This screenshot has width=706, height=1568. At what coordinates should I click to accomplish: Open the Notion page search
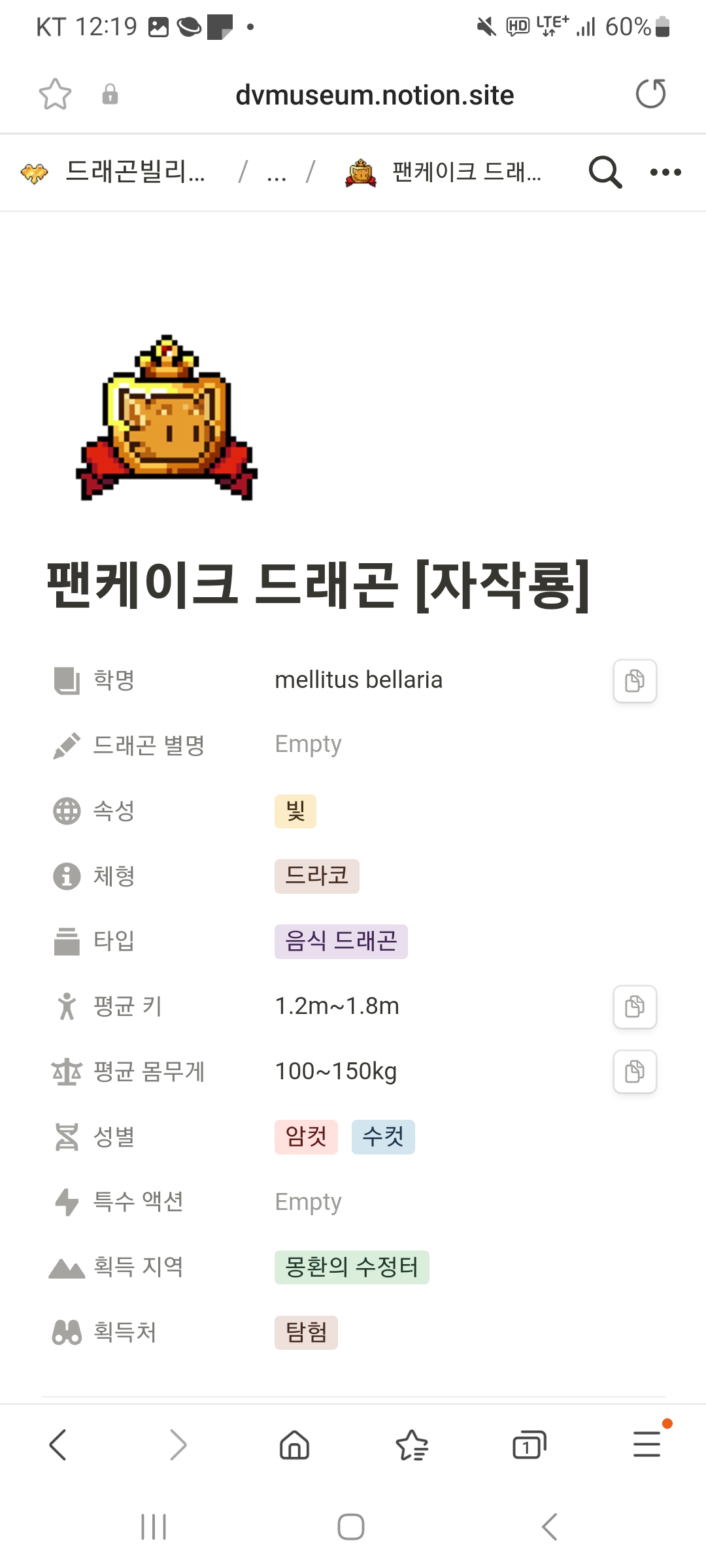(605, 172)
